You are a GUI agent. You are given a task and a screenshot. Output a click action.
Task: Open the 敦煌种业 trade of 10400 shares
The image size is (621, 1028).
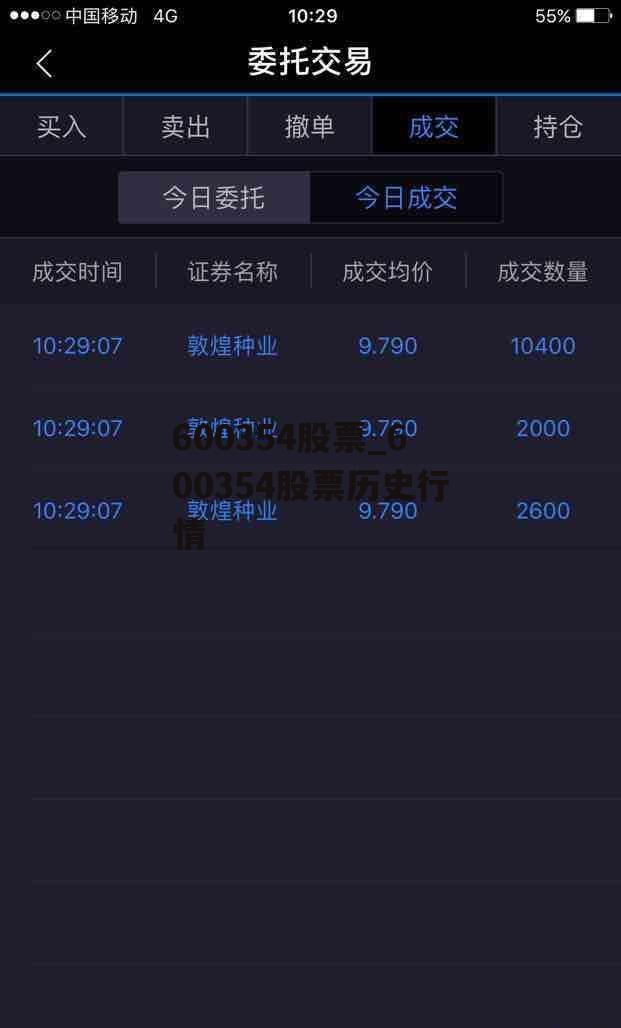point(310,346)
